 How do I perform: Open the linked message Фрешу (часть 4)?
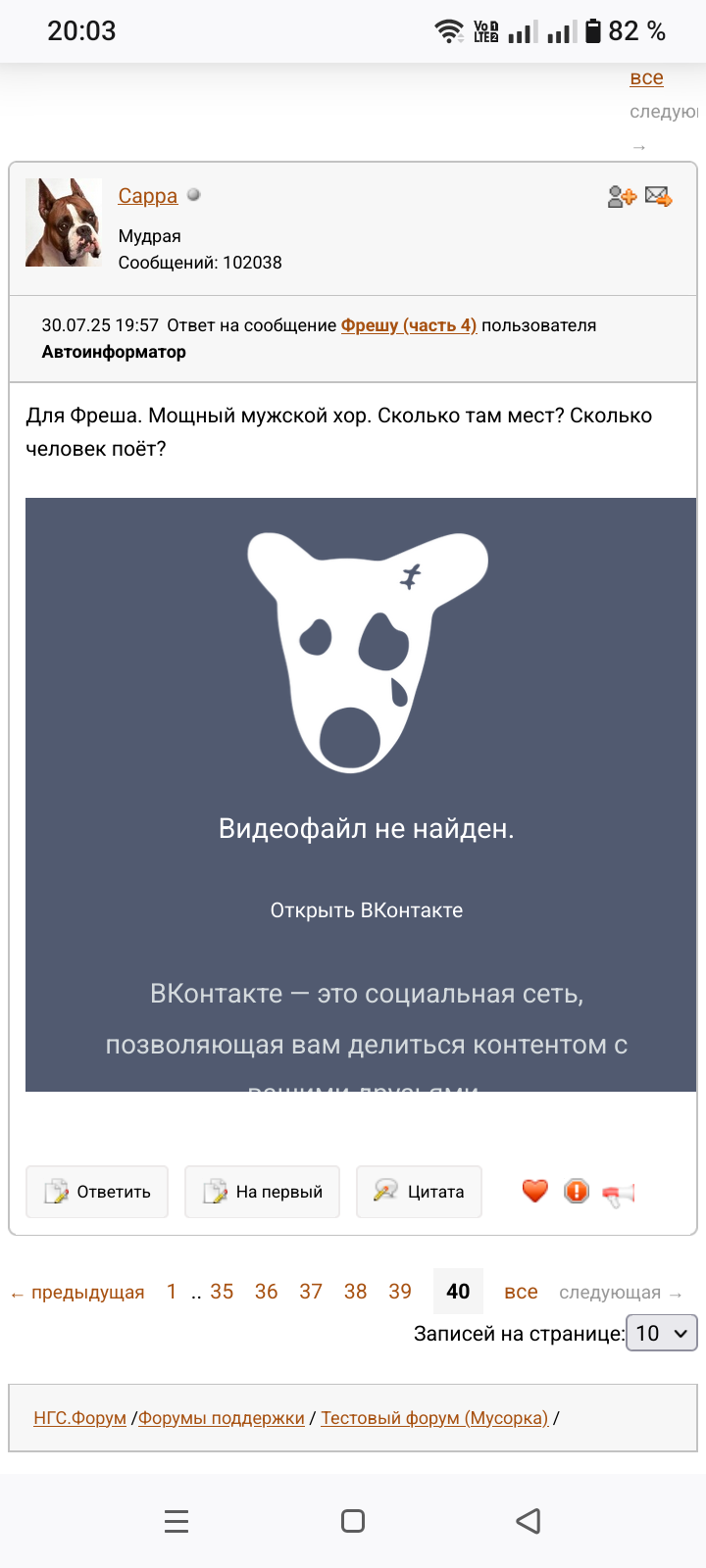[x=408, y=325]
